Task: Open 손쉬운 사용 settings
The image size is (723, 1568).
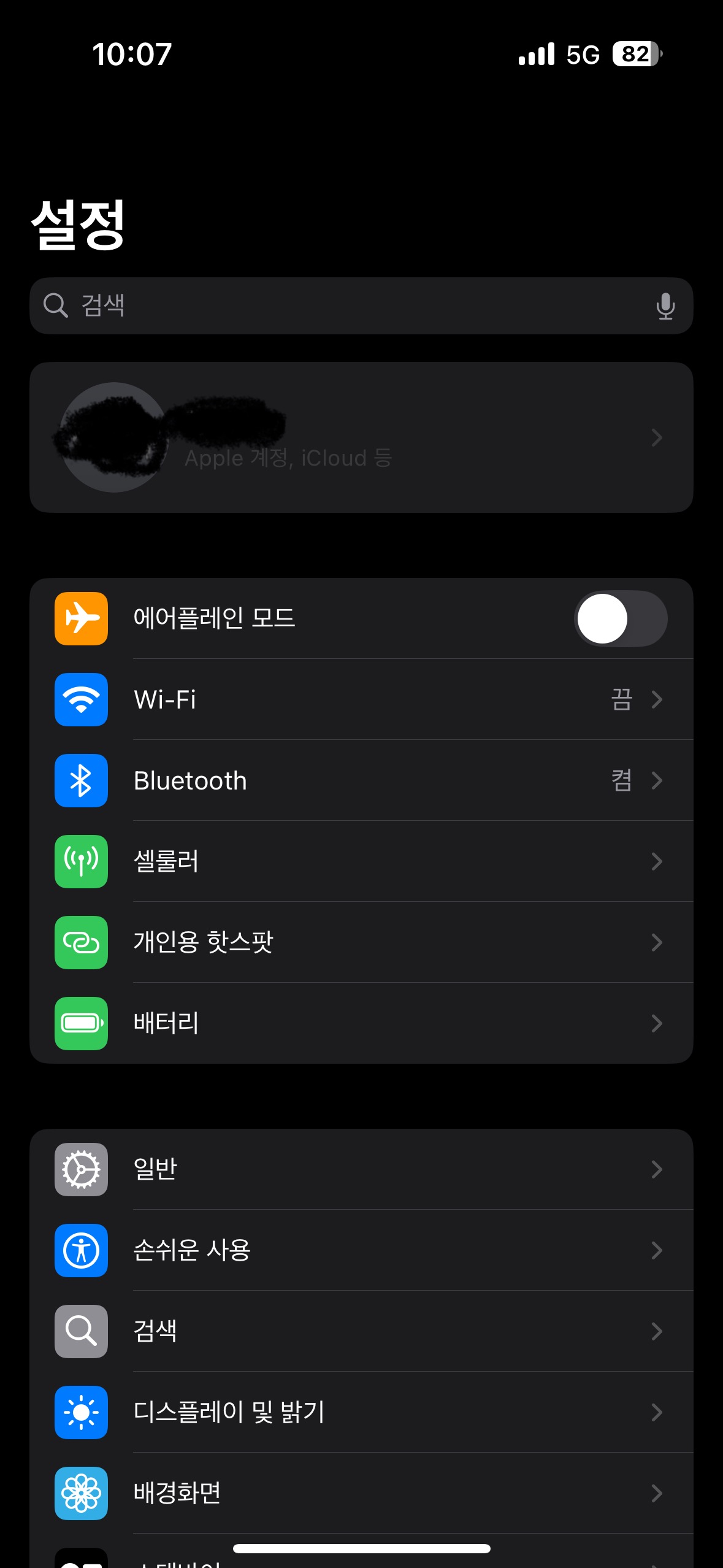Action: click(x=361, y=1250)
